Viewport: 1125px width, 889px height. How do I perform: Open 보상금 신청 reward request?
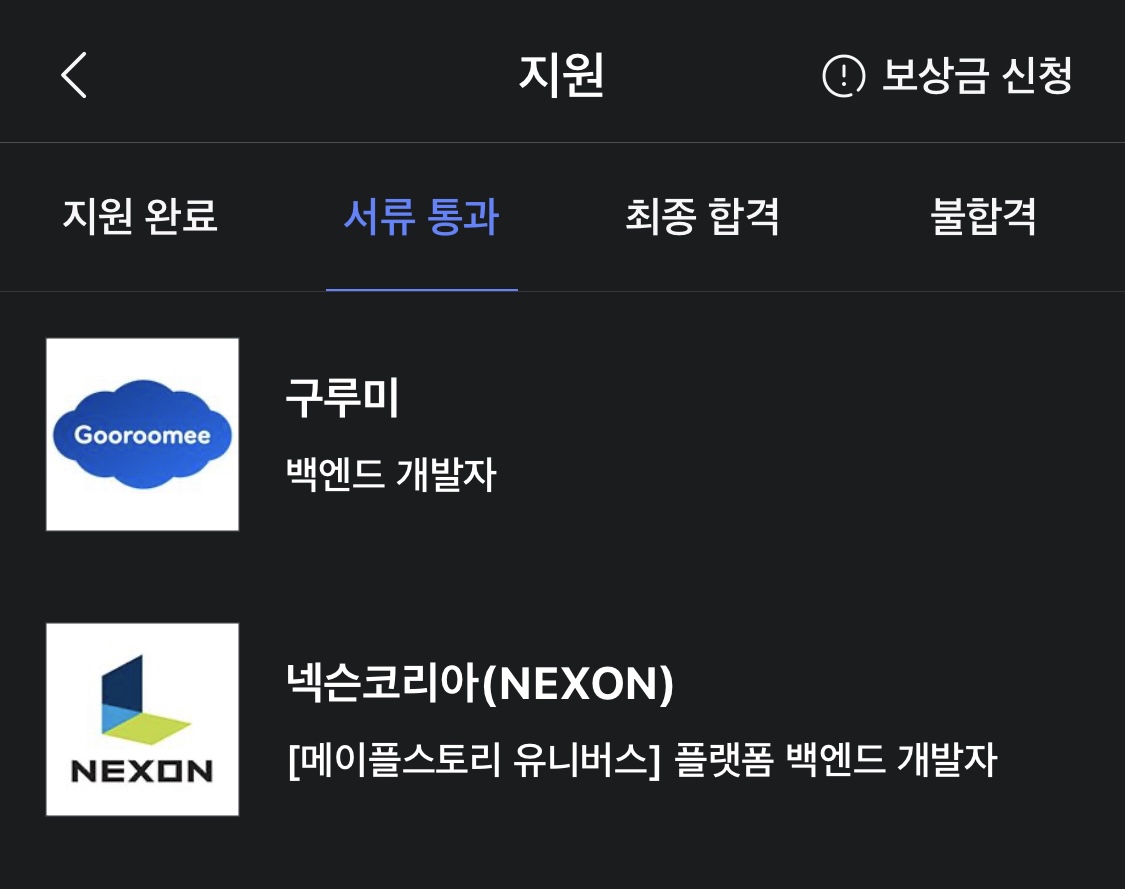(947, 76)
